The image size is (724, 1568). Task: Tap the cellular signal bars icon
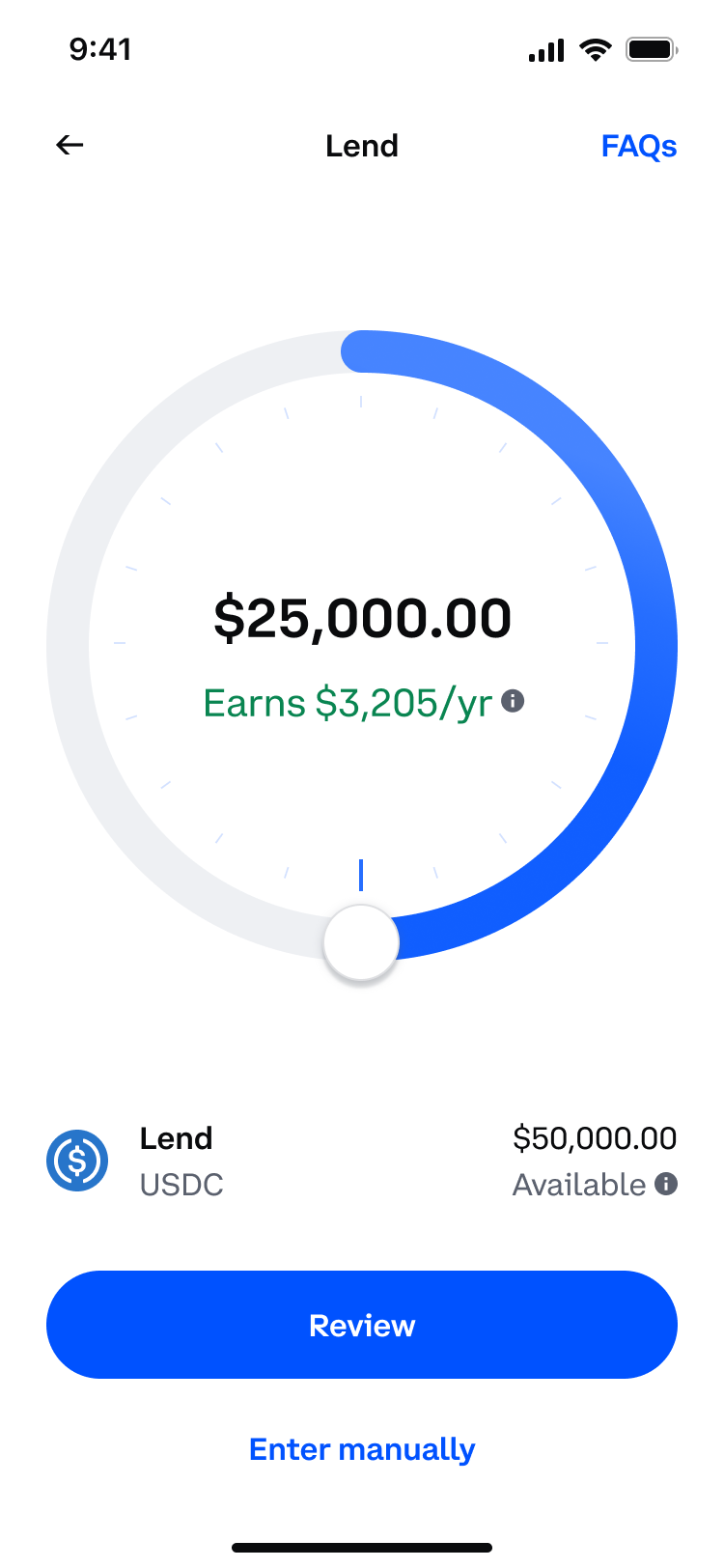543,49
